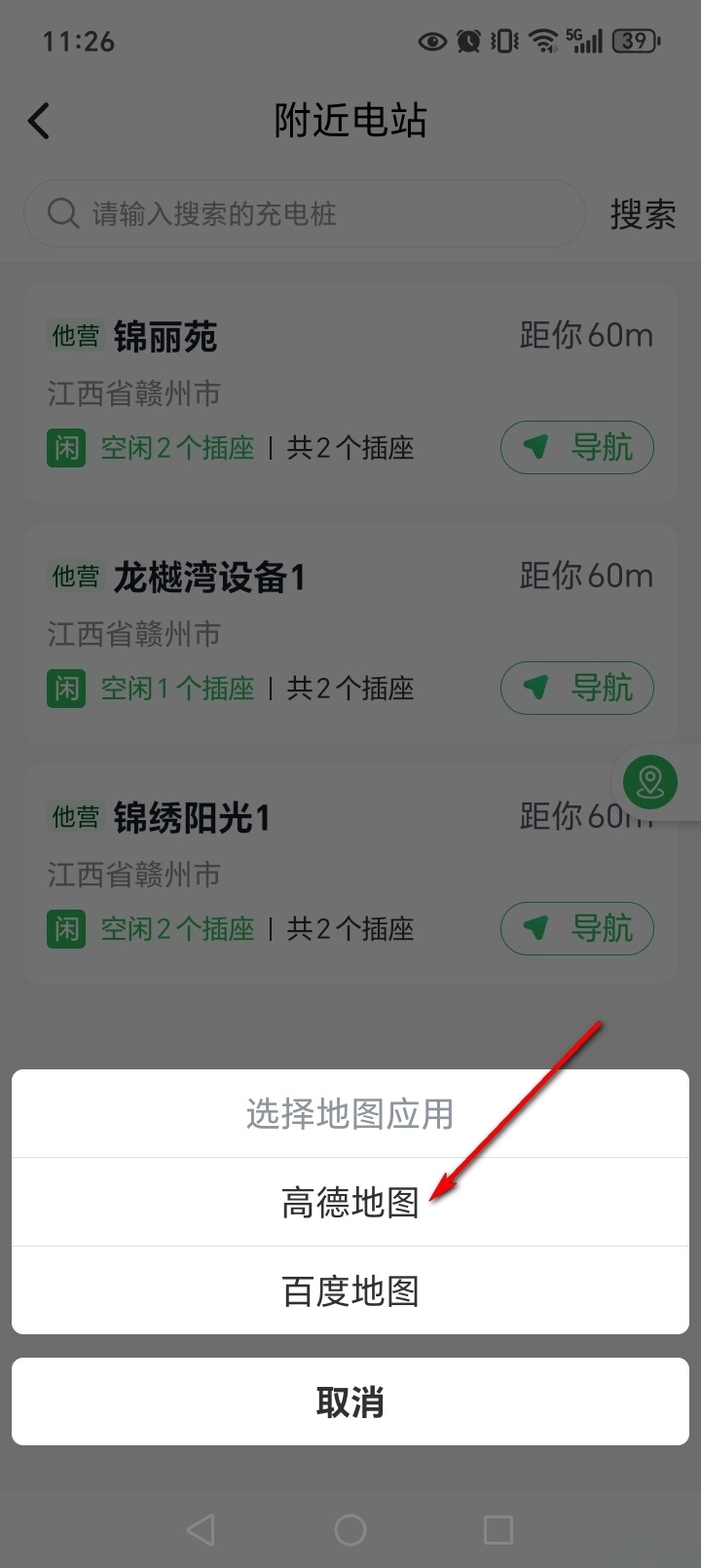Tap 导航 for 锦绣阳光1
Viewport: 701px width, 1568px height.
click(576, 928)
